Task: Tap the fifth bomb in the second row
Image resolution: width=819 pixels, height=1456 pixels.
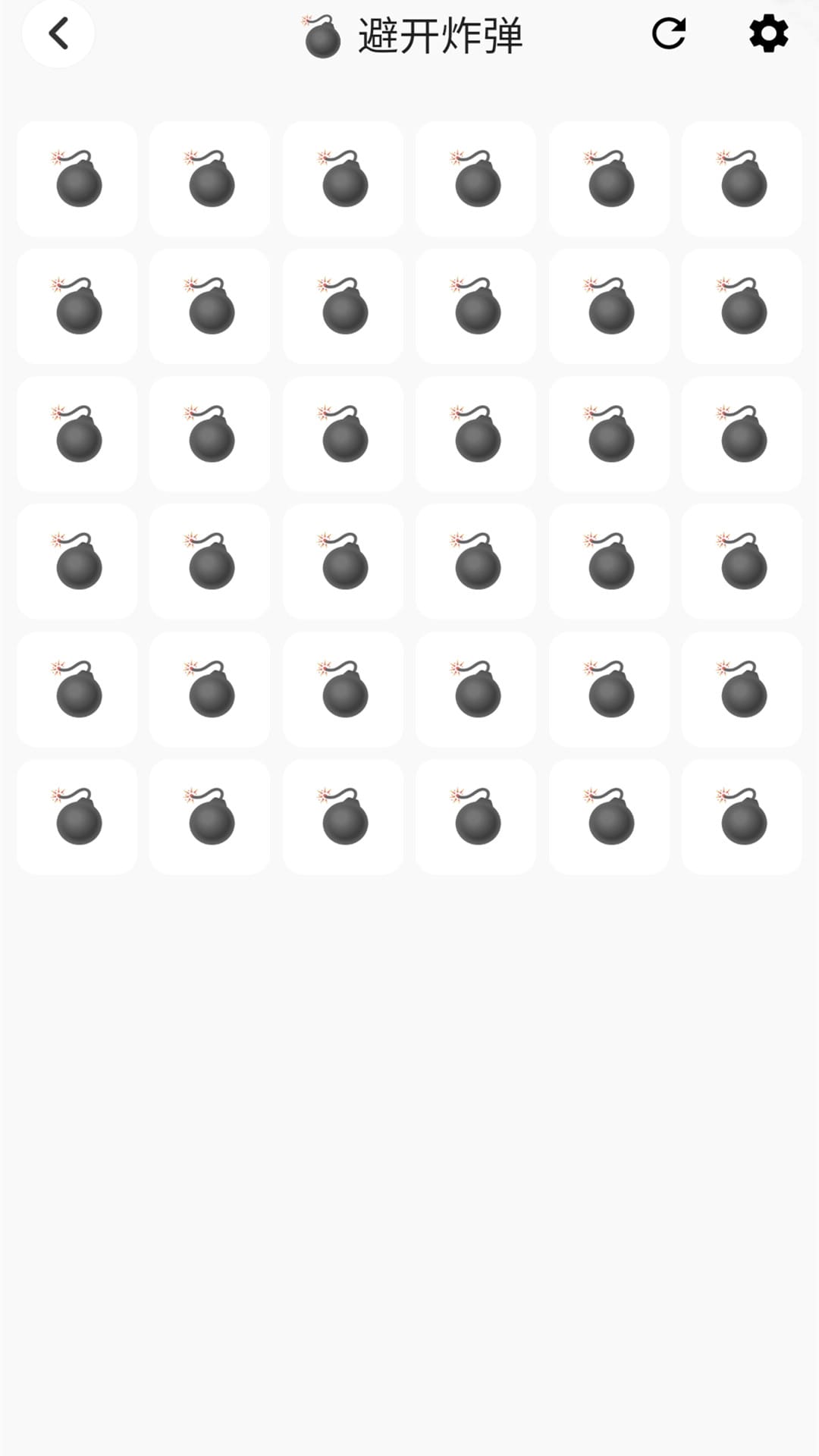Action: [608, 306]
